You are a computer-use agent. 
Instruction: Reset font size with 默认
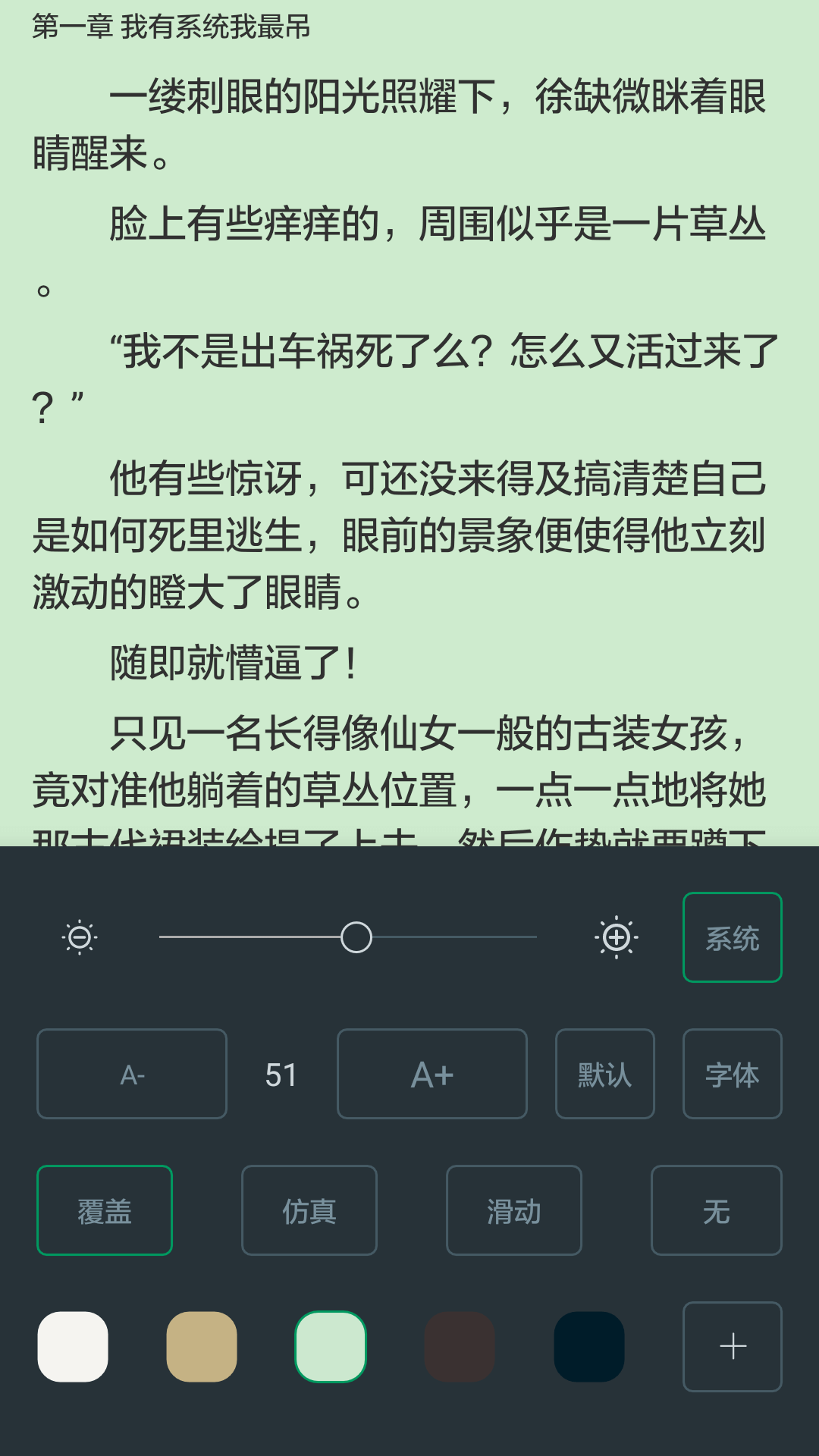tap(605, 1074)
